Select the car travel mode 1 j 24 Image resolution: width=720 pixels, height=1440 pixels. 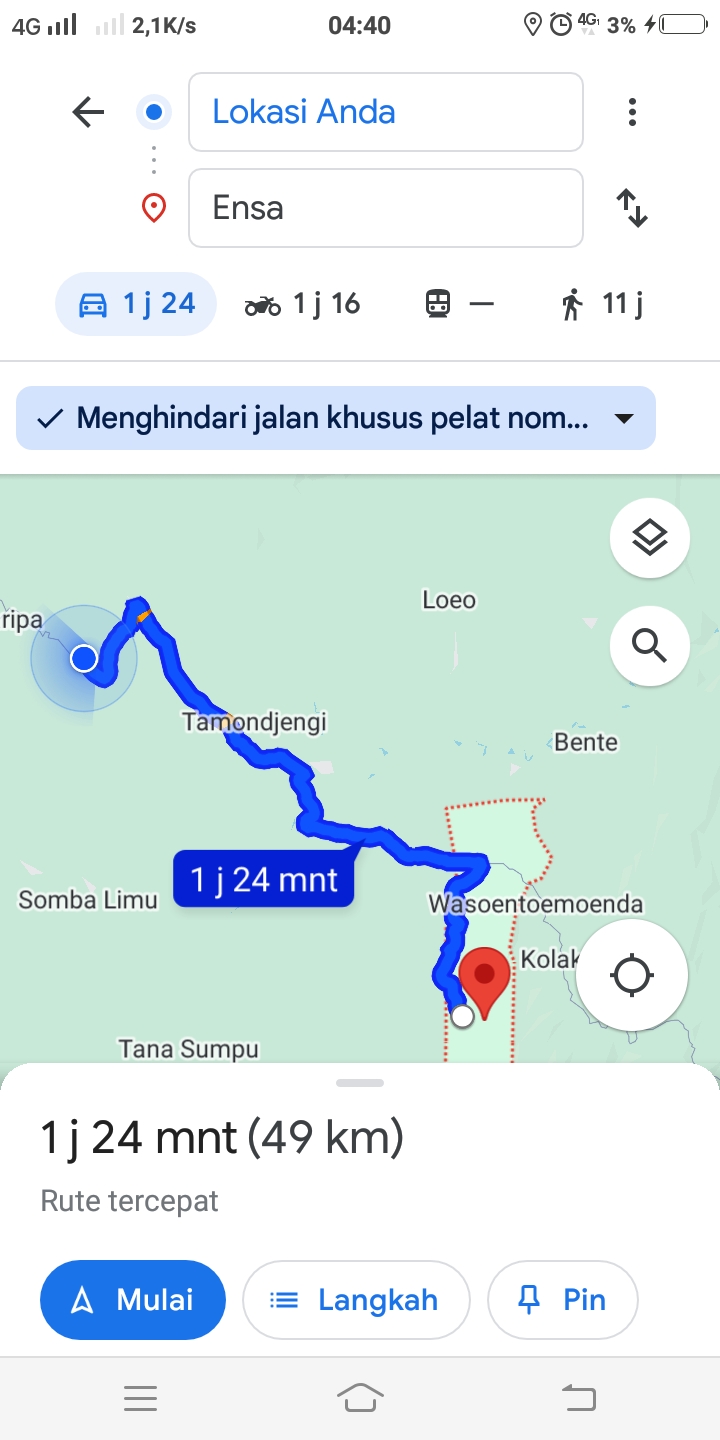click(136, 304)
